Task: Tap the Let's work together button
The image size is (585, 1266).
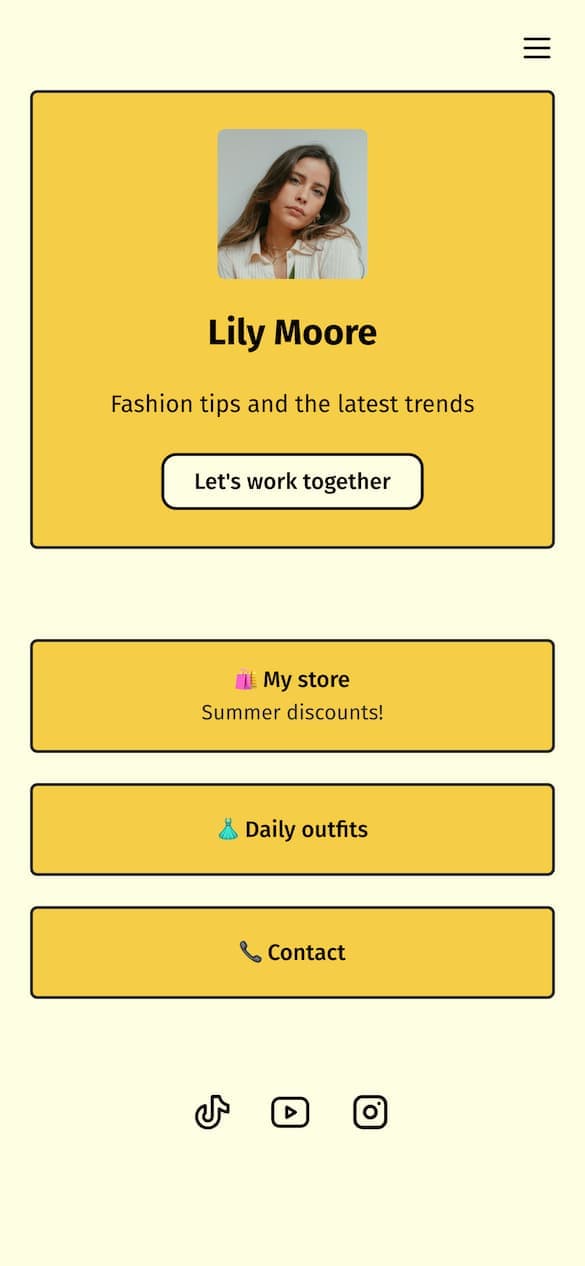Action: pos(292,481)
